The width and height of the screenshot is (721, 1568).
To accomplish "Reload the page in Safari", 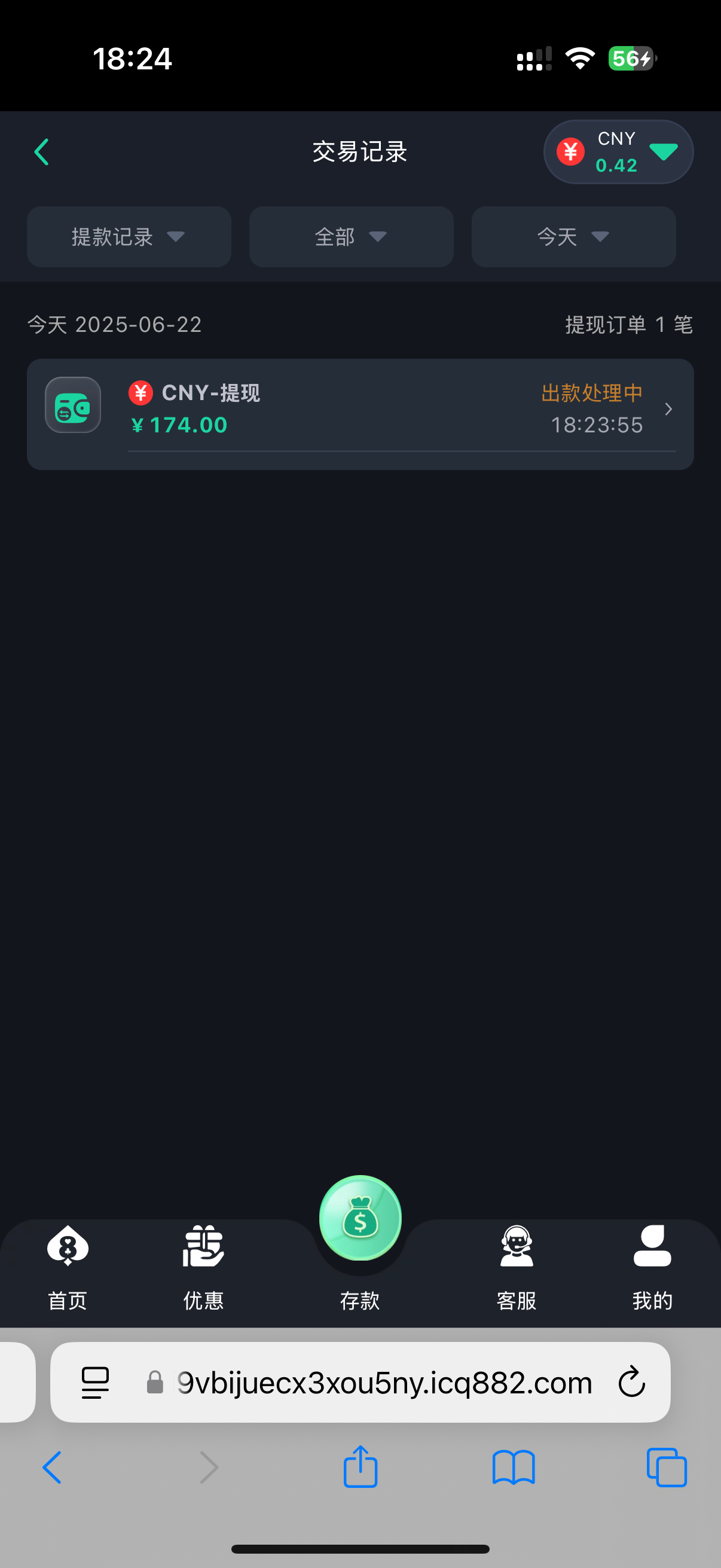I will coord(631,1383).
